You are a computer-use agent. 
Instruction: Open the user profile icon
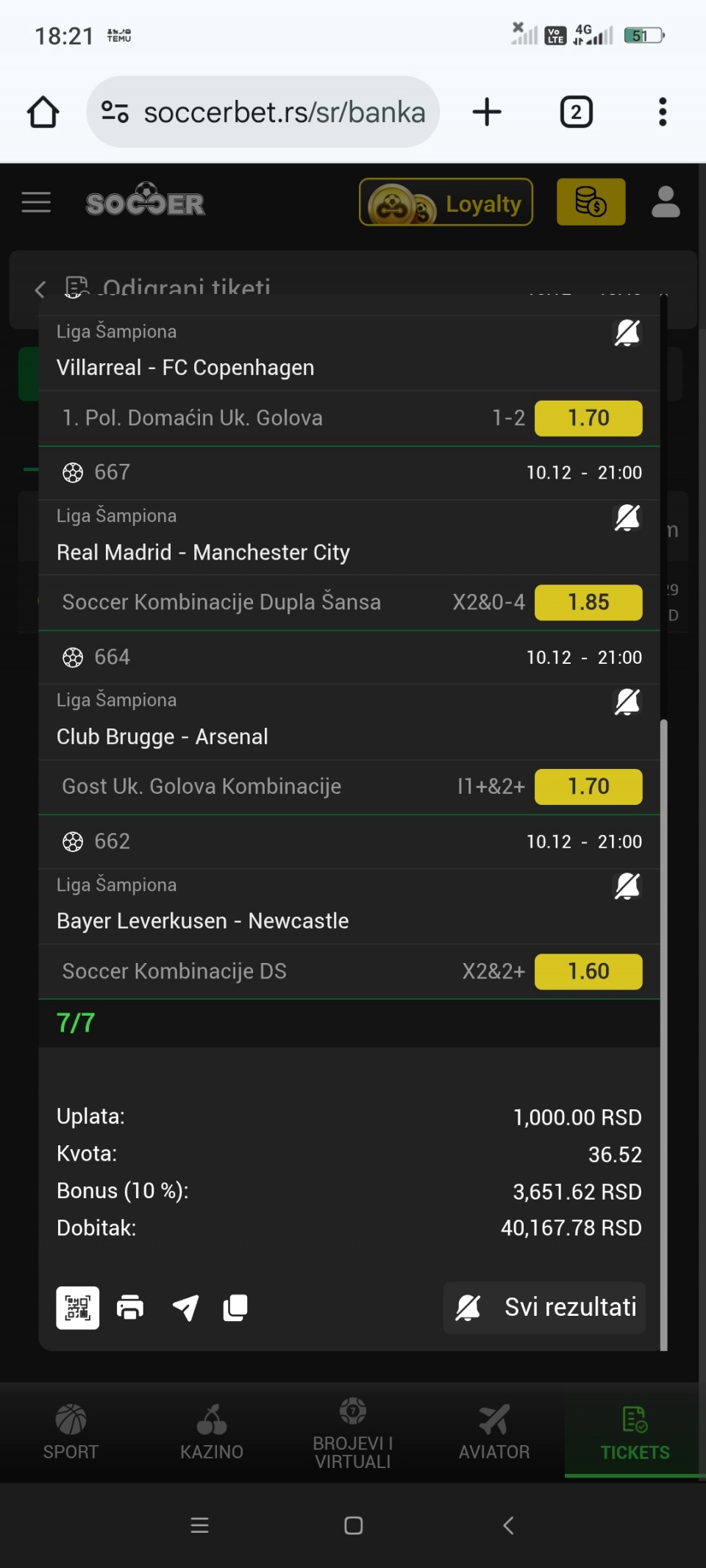[x=666, y=202]
